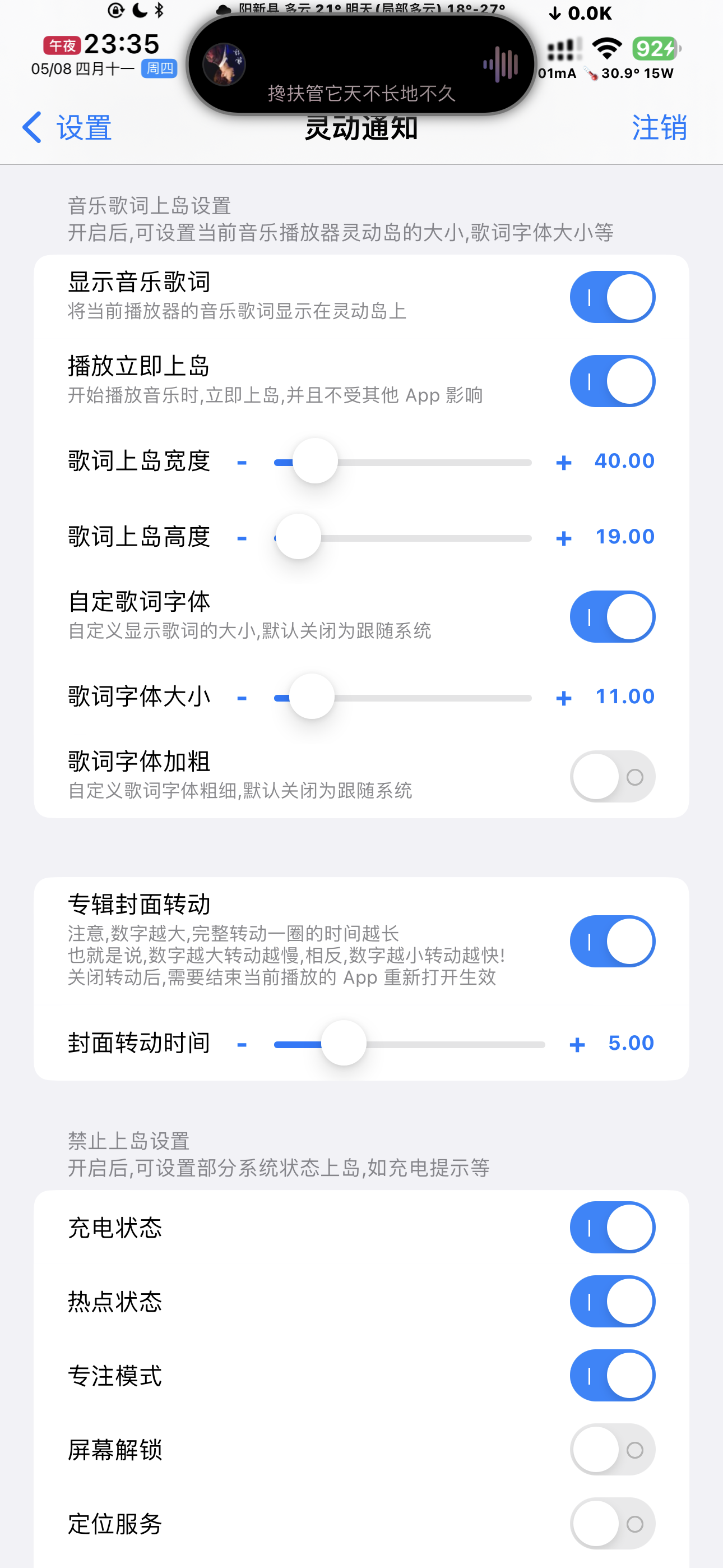Disable 热点状态 switch
The width and height of the screenshot is (723, 1568).
click(x=611, y=1302)
